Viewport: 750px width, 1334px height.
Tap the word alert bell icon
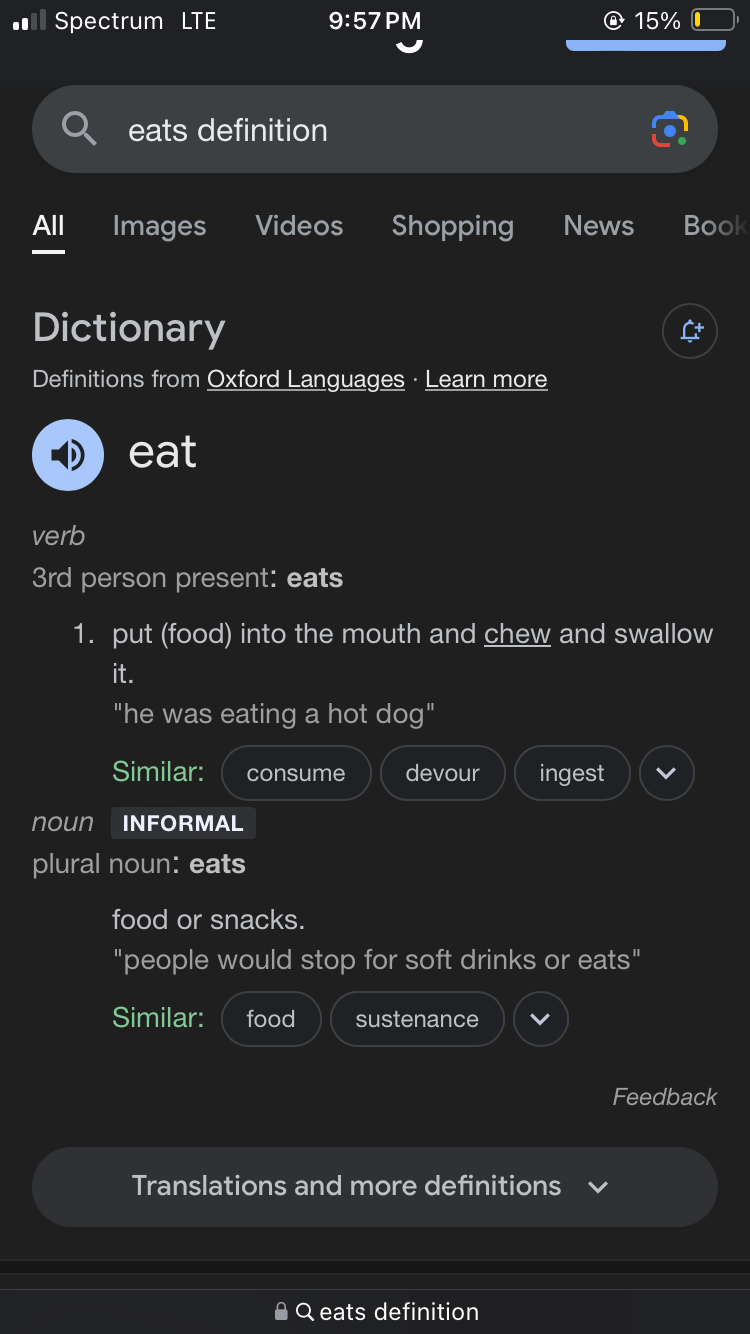pos(690,331)
